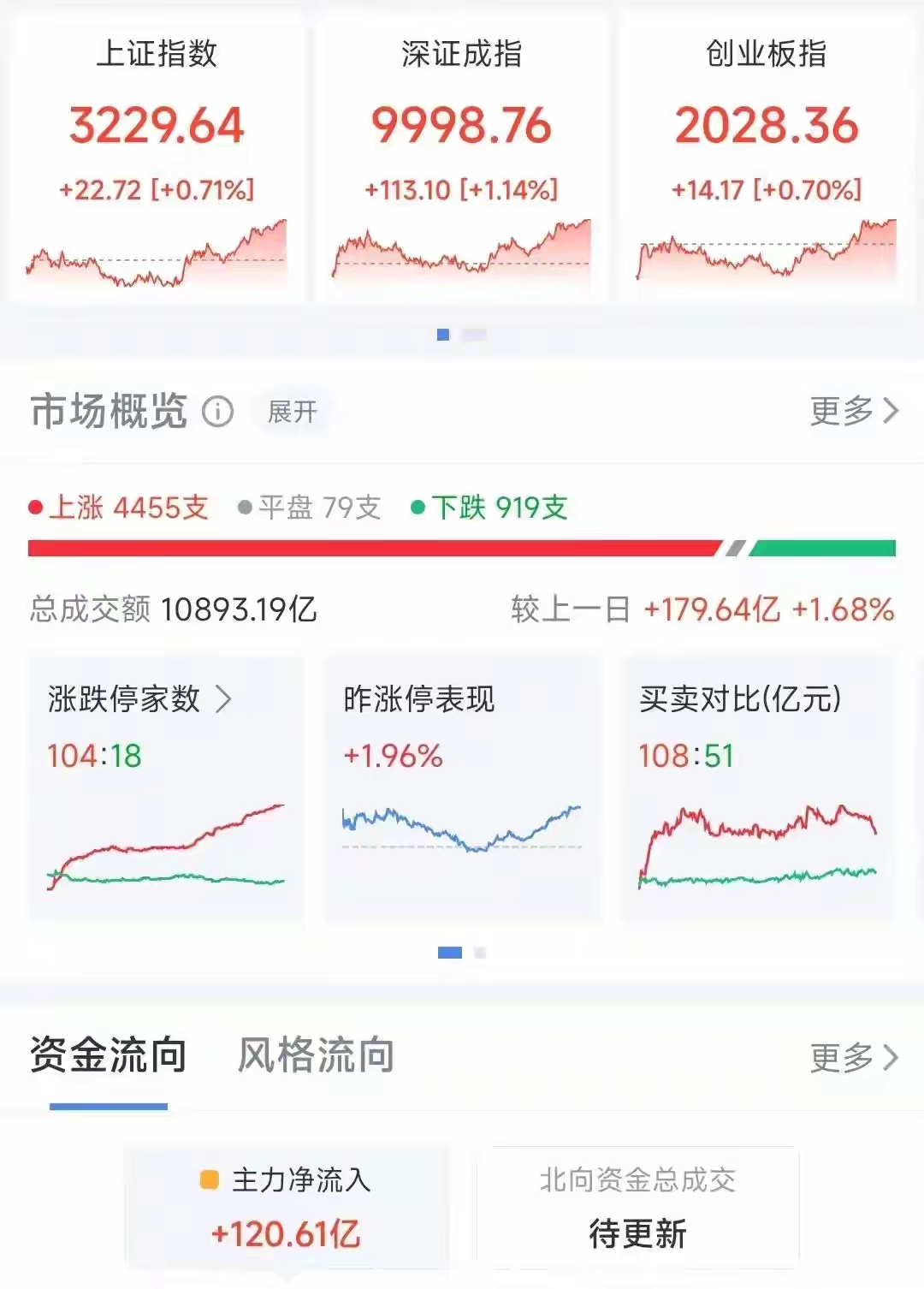Click the green 下跌 legend dot
Image resolution: width=924 pixels, height=1289 pixels.
418,508
